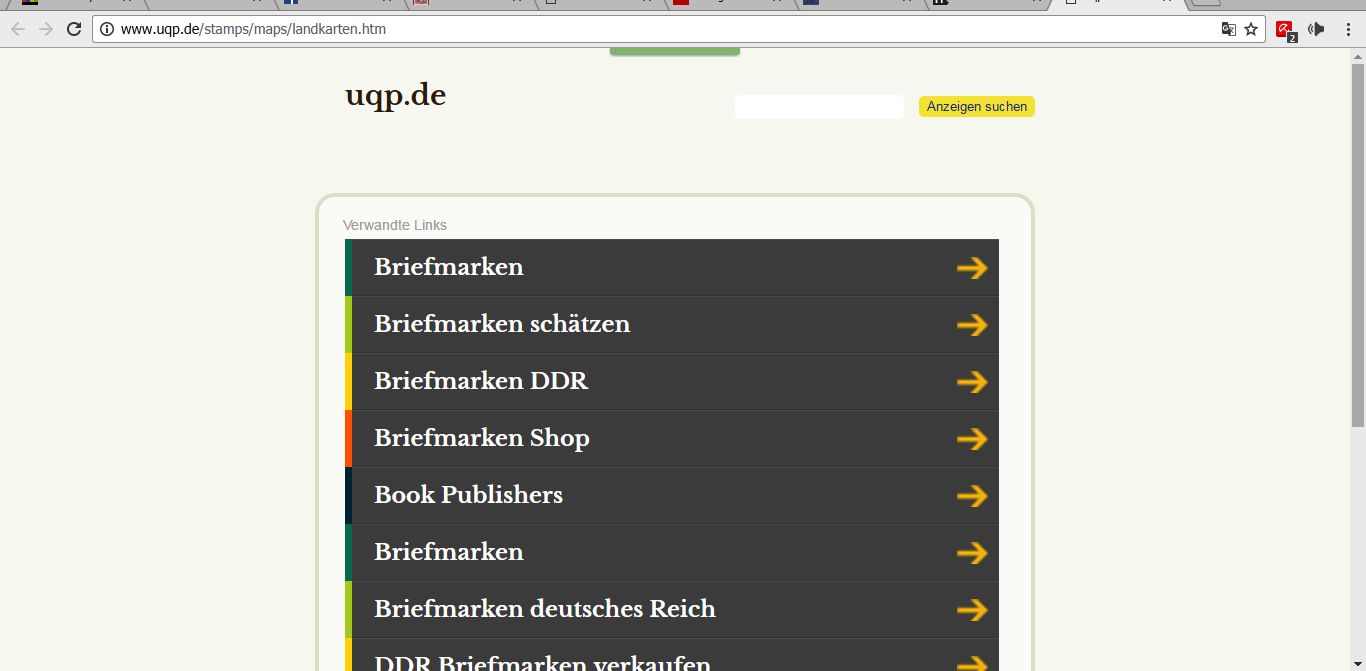
Task: Tap the translate page icon
Action: click(1229, 29)
